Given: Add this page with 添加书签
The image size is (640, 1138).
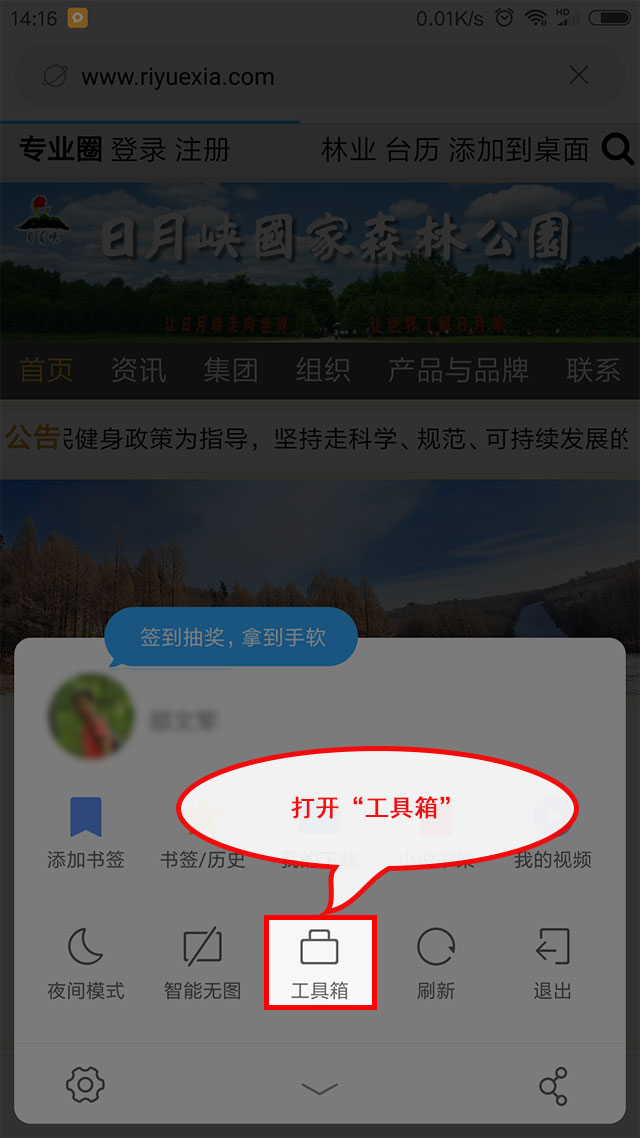Looking at the screenshot, I should [86, 832].
